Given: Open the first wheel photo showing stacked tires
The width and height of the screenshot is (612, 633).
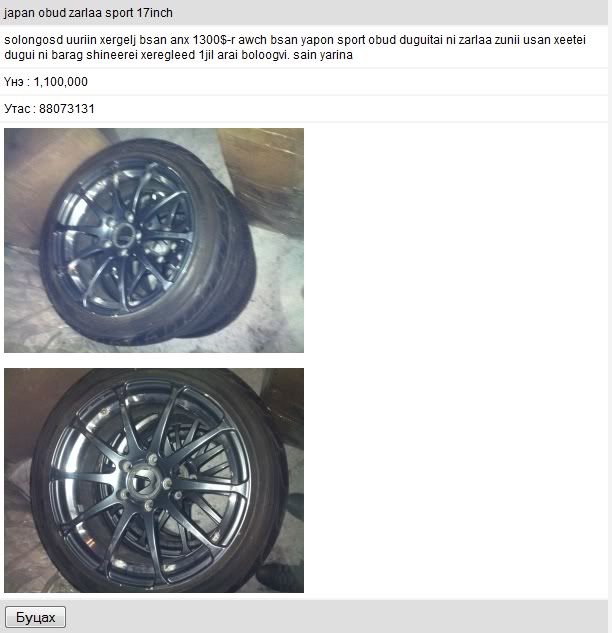Looking at the screenshot, I should point(154,240).
